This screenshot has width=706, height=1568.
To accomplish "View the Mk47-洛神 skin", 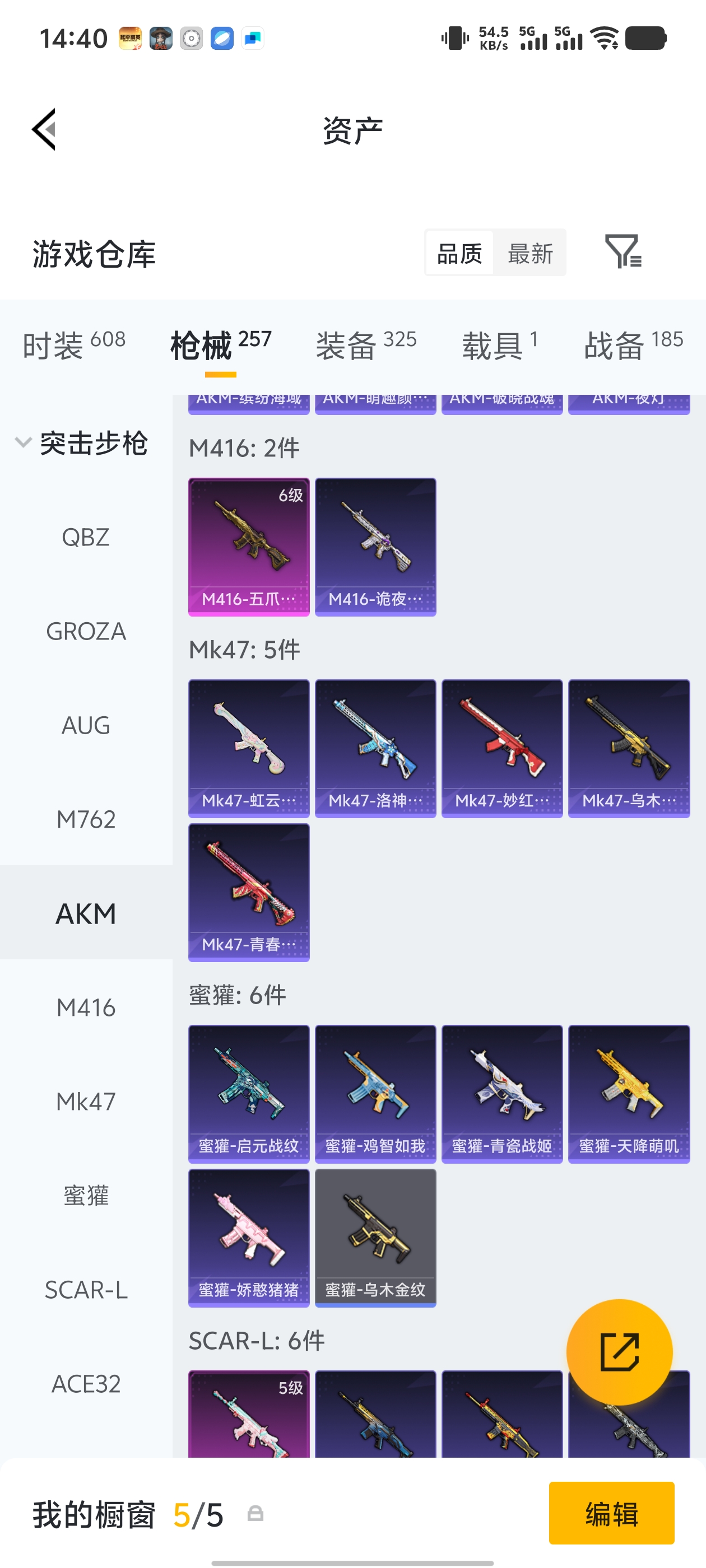I will pyautogui.click(x=375, y=748).
